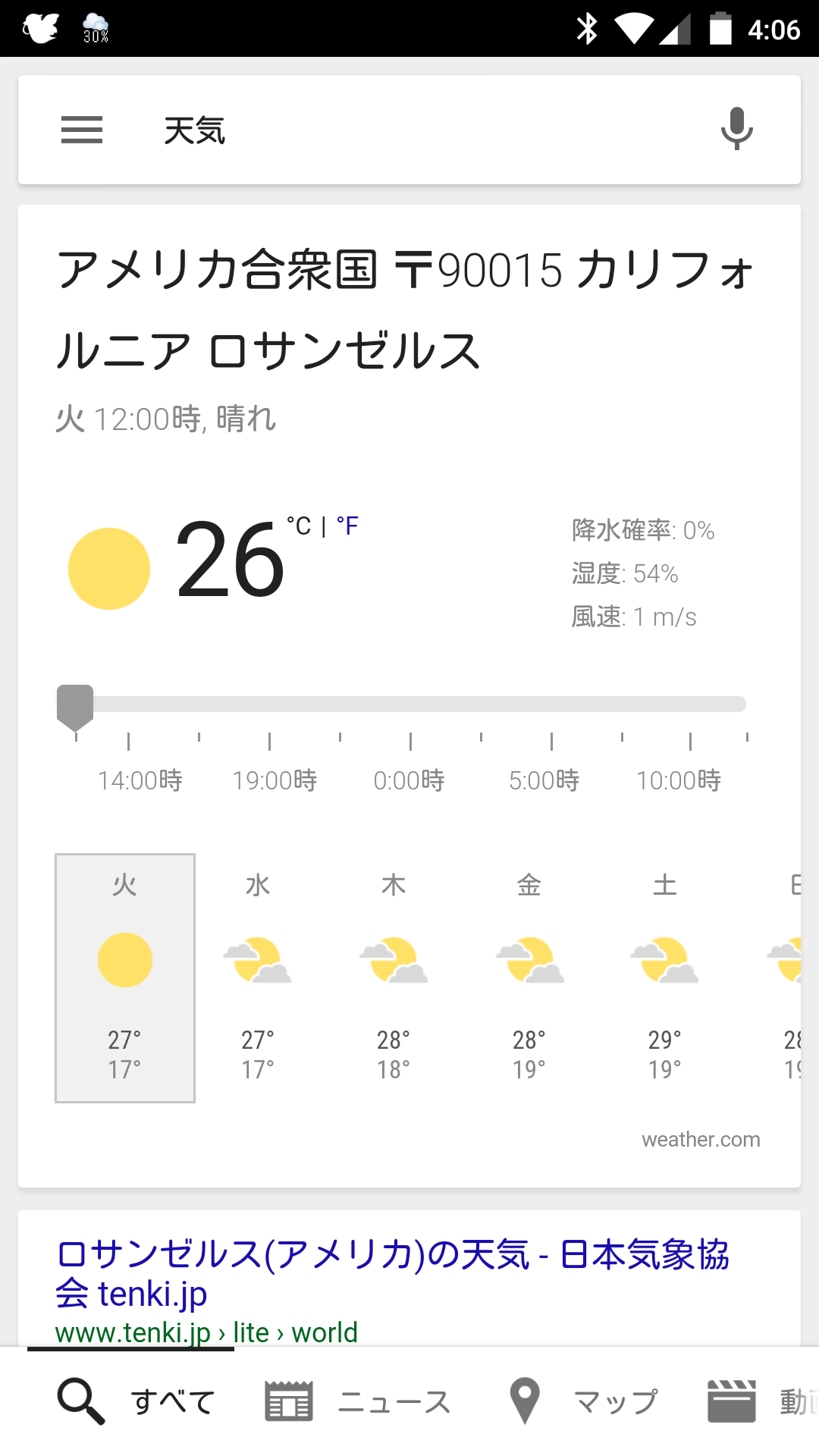Select Tuesday (火) forecast day
Image resolution: width=819 pixels, height=1456 pixels.
click(125, 977)
